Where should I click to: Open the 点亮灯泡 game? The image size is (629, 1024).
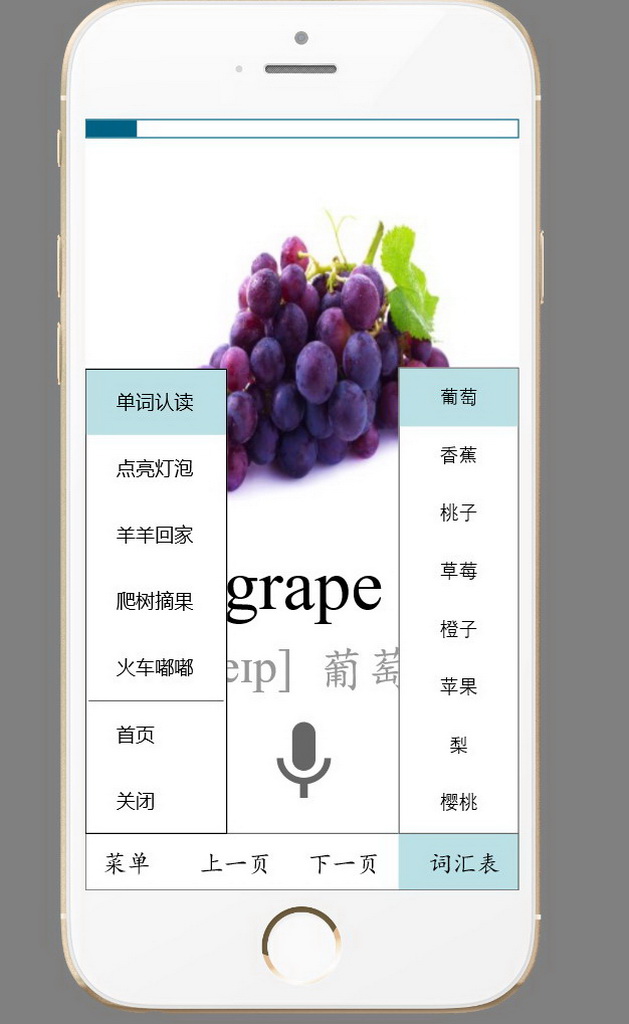[155, 468]
